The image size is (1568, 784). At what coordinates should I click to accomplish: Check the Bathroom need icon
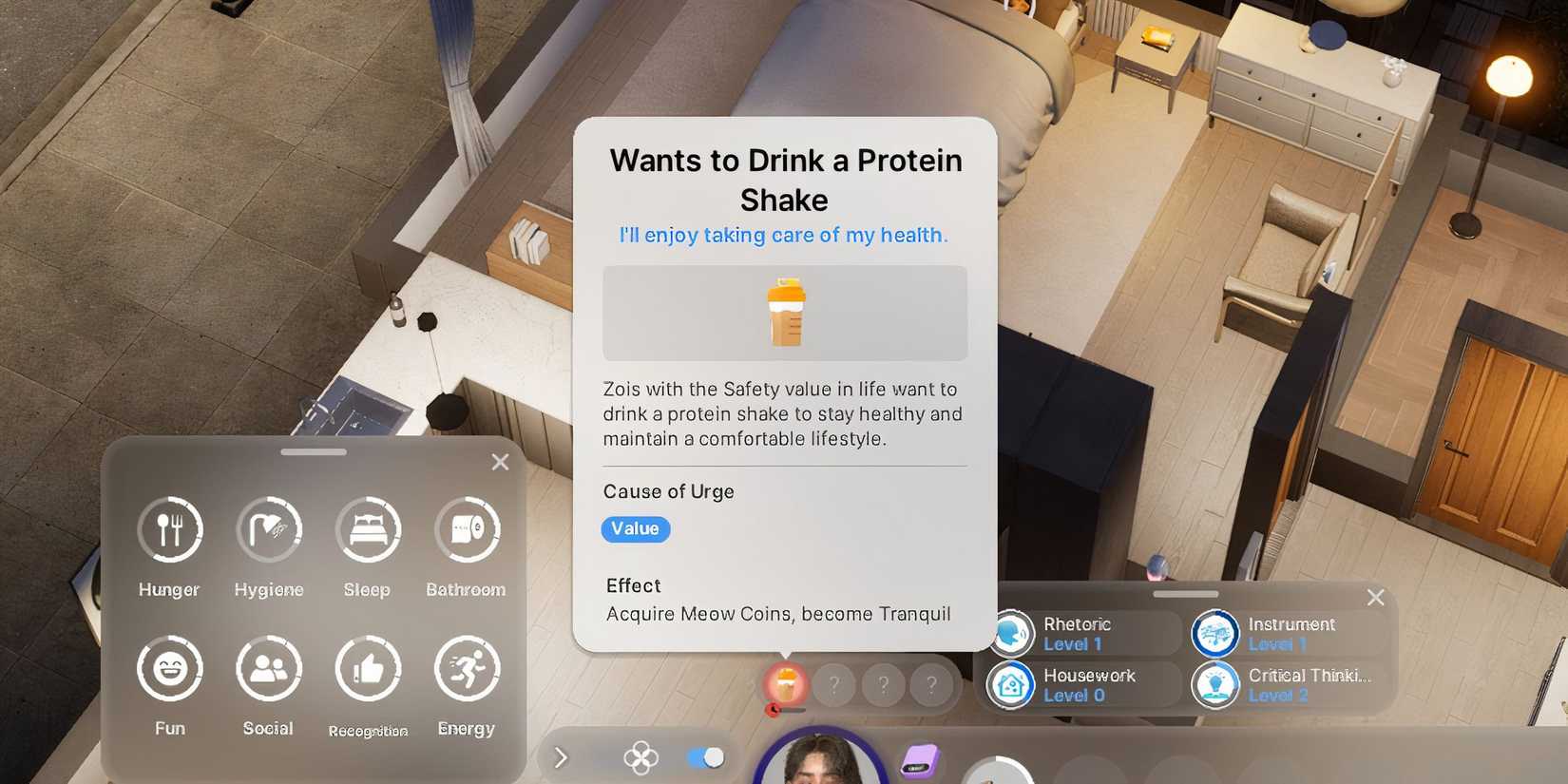(467, 529)
